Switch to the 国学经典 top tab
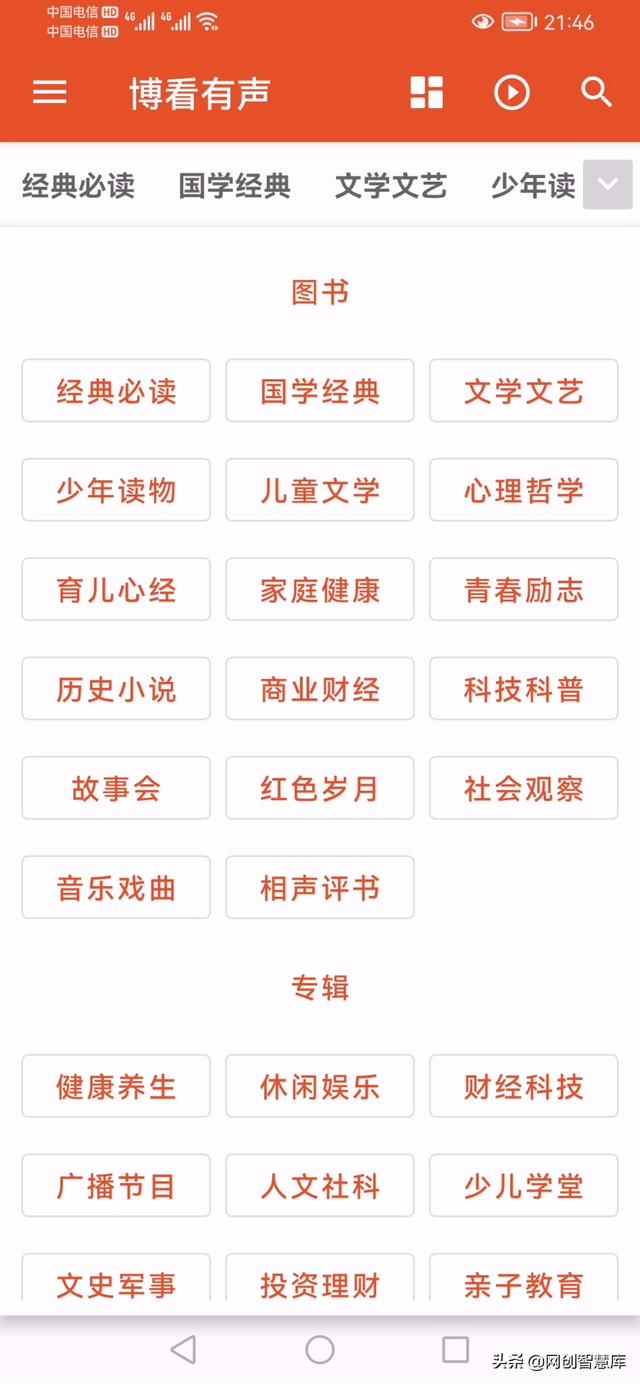This screenshot has width=640, height=1384. [235, 186]
